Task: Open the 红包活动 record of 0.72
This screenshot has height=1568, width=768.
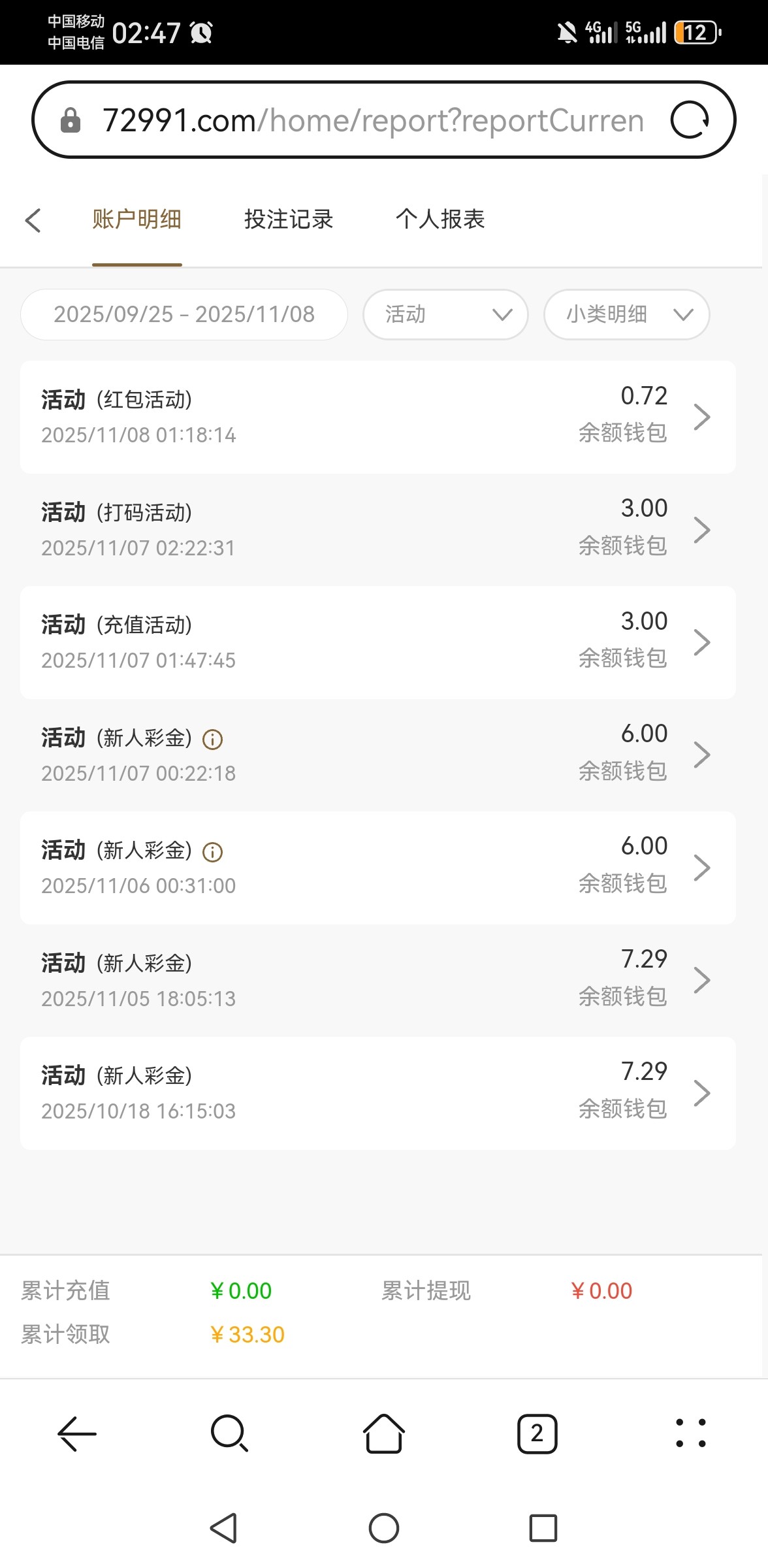Action: point(377,417)
